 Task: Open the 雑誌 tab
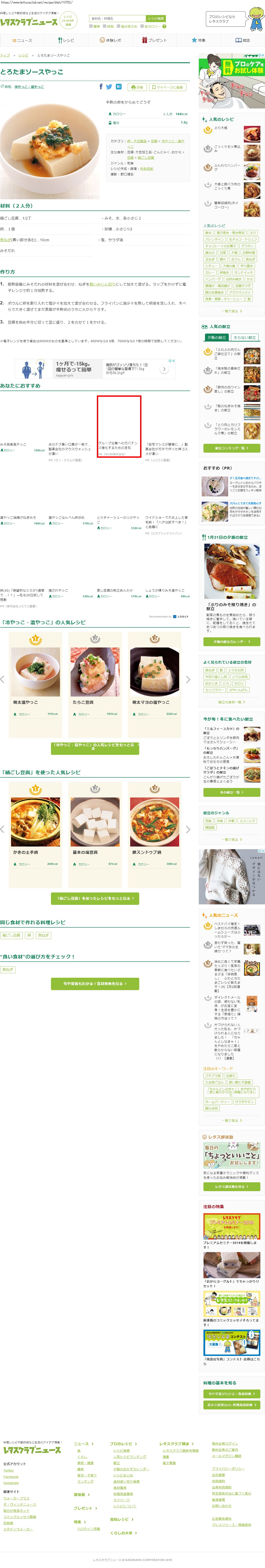[x=242, y=40]
